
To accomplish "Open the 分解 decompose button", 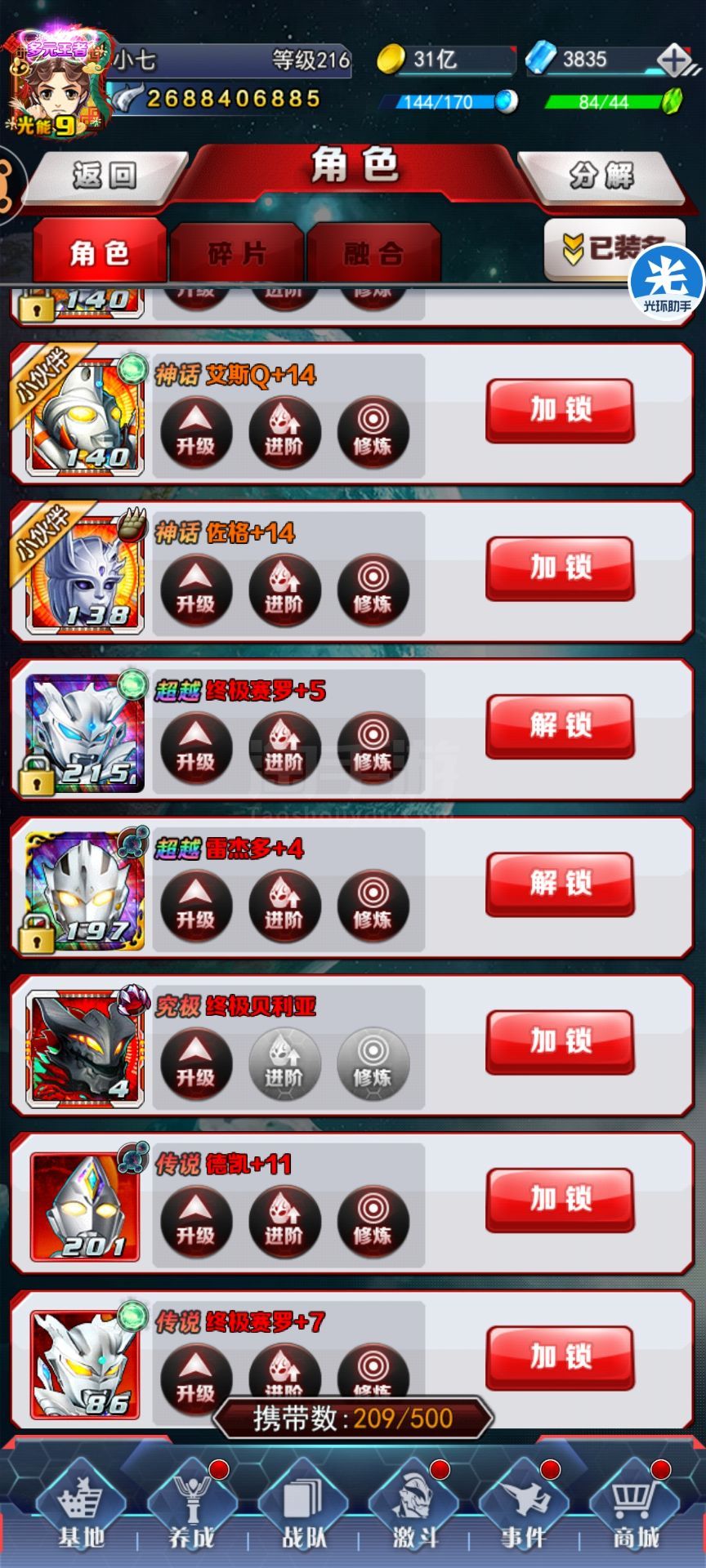I will click(601, 175).
